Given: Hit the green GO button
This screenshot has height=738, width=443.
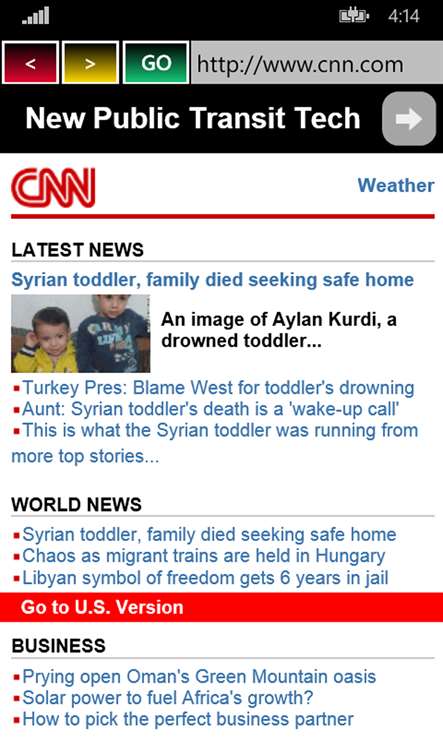Looking at the screenshot, I should pos(156,63).
